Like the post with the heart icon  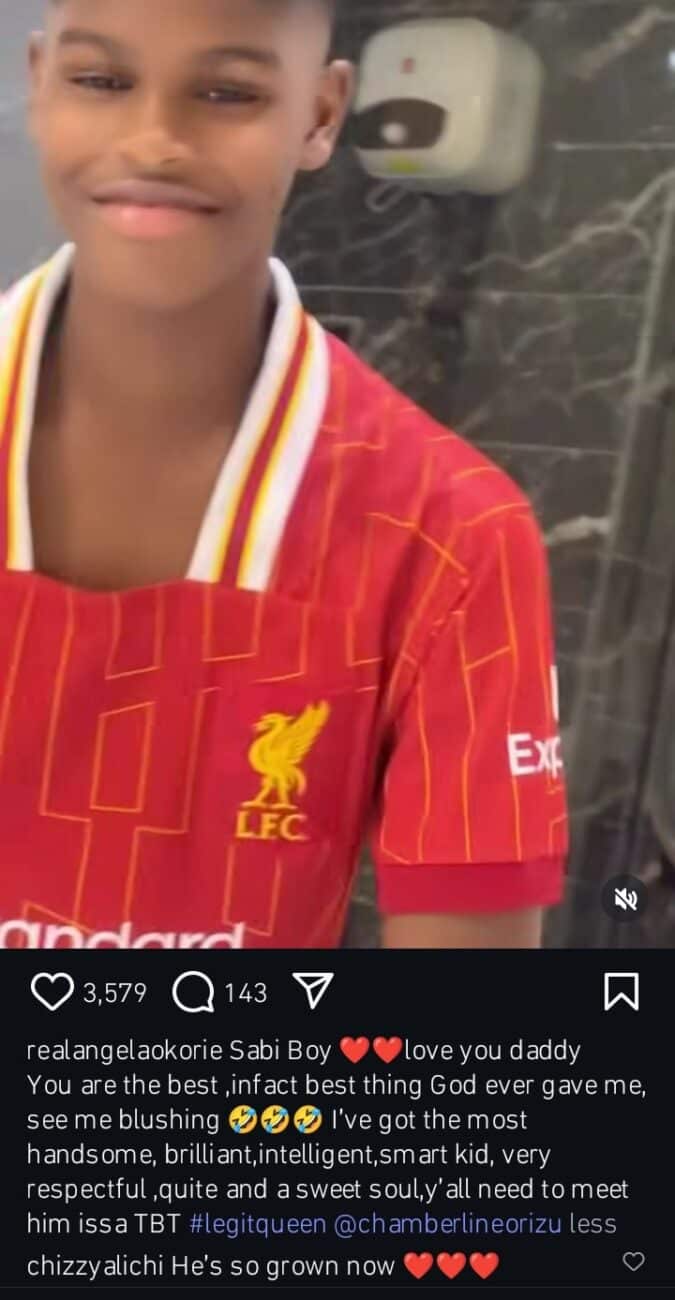51,992
